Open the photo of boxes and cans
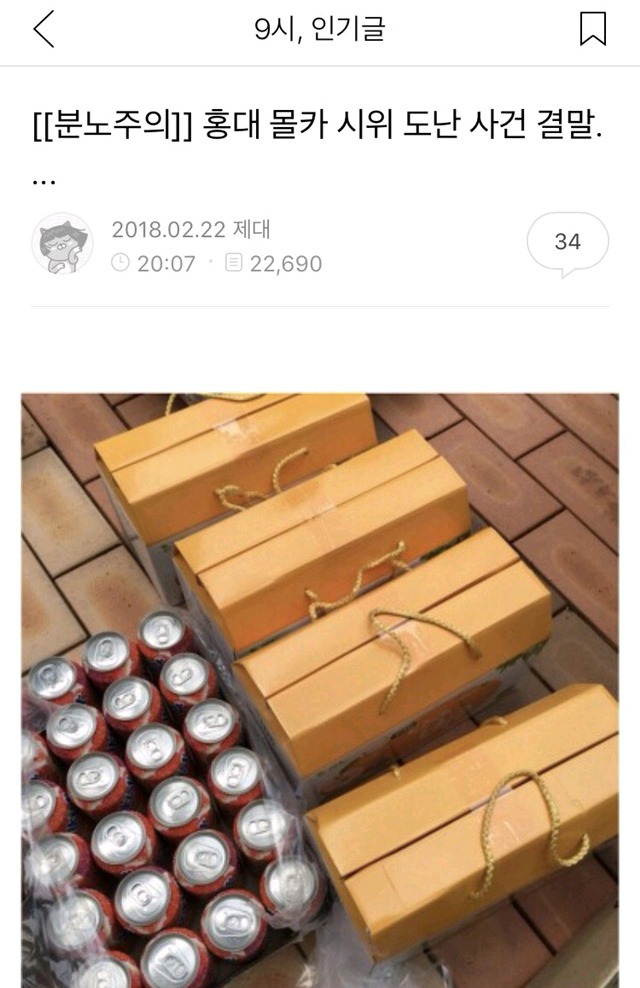This screenshot has width=640, height=988. [x=320, y=690]
